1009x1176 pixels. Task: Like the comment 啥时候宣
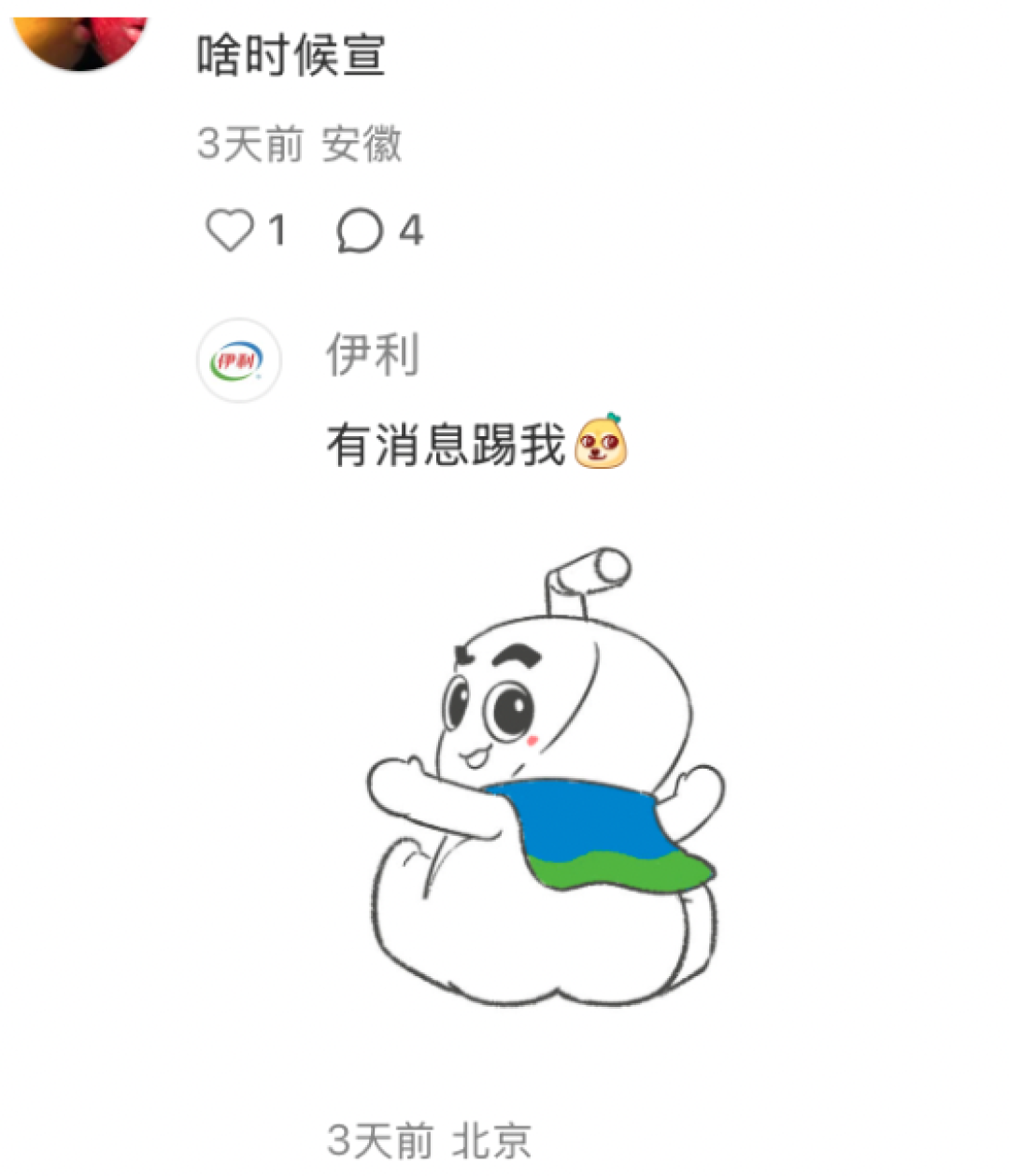(x=230, y=230)
